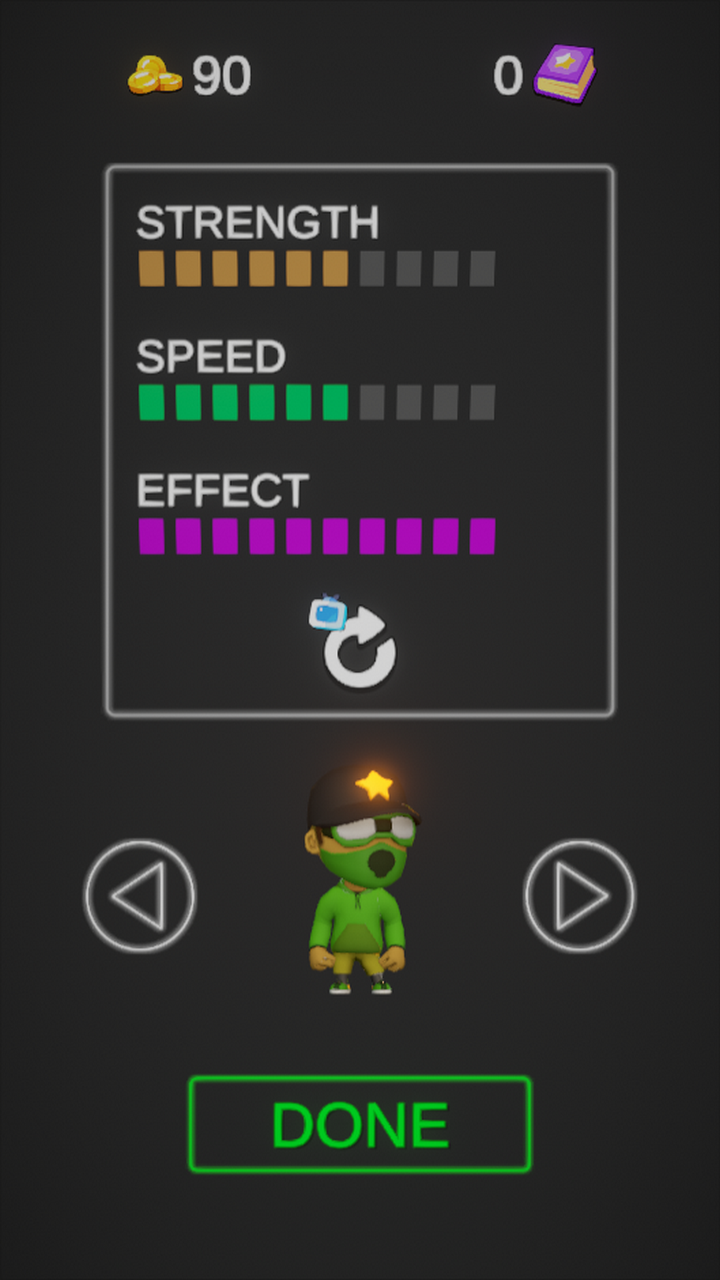Show the next character with right arrow

click(x=580, y=896)
